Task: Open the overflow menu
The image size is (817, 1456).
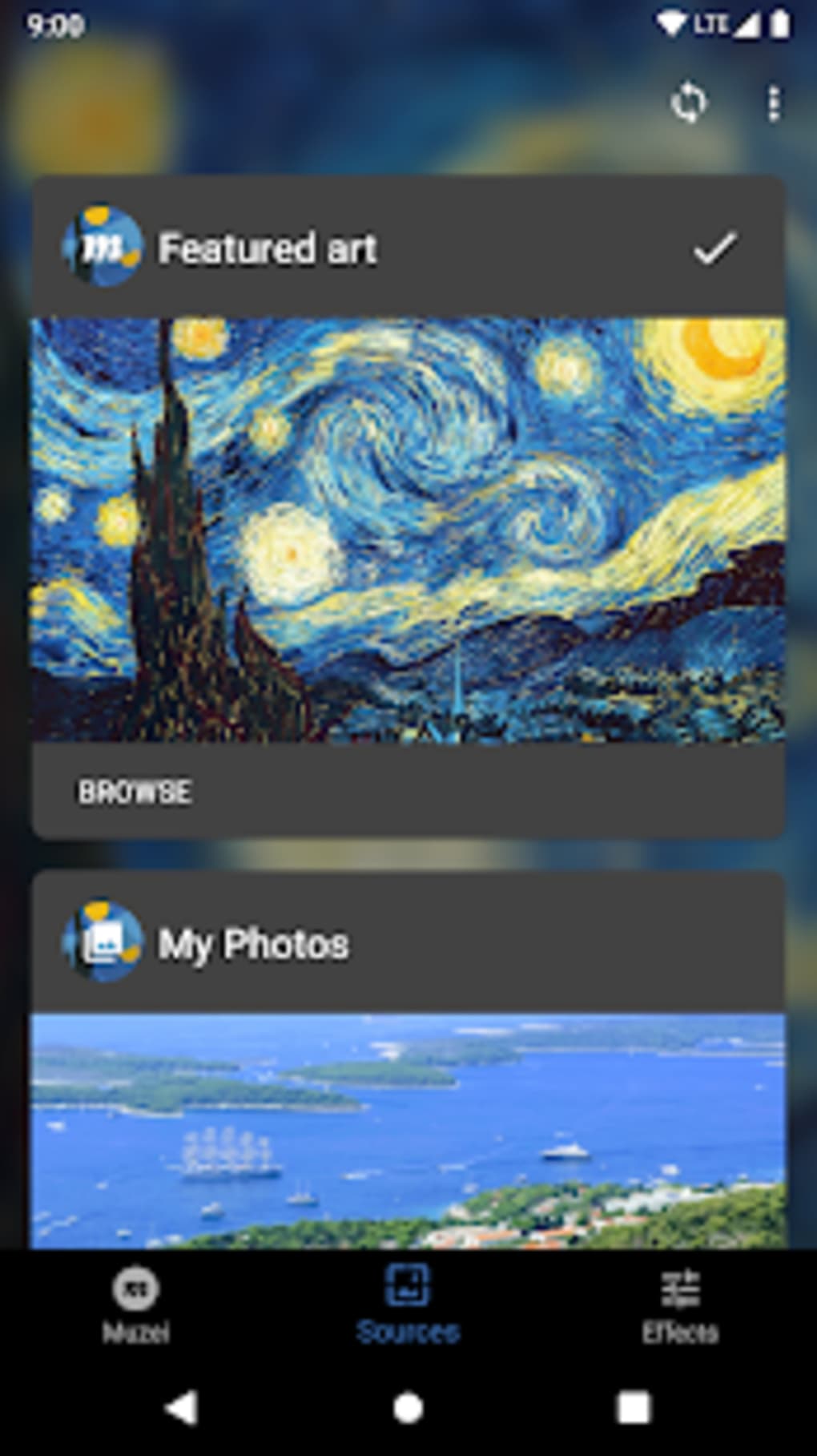Action: [x=773, y=104]
